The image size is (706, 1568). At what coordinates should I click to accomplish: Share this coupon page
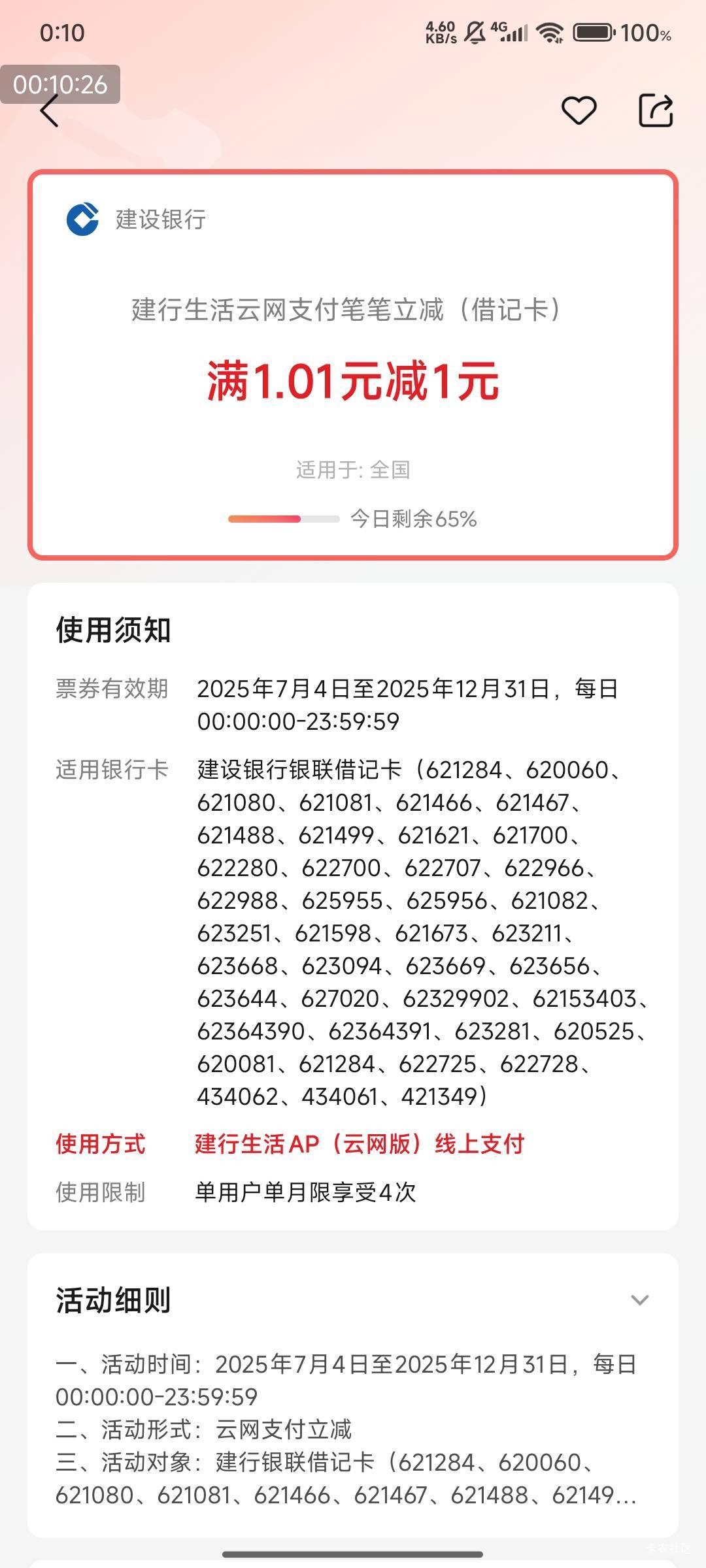tap(656, 110)
